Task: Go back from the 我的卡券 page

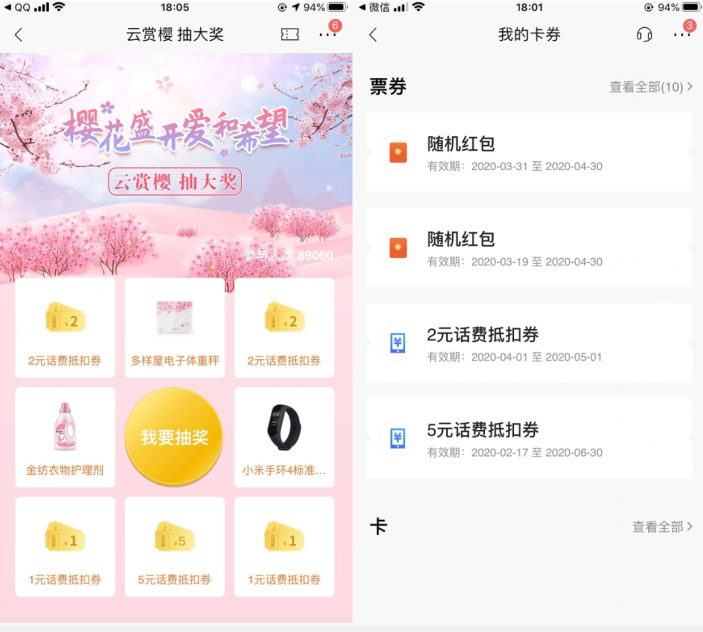Action: pos(373,34)
